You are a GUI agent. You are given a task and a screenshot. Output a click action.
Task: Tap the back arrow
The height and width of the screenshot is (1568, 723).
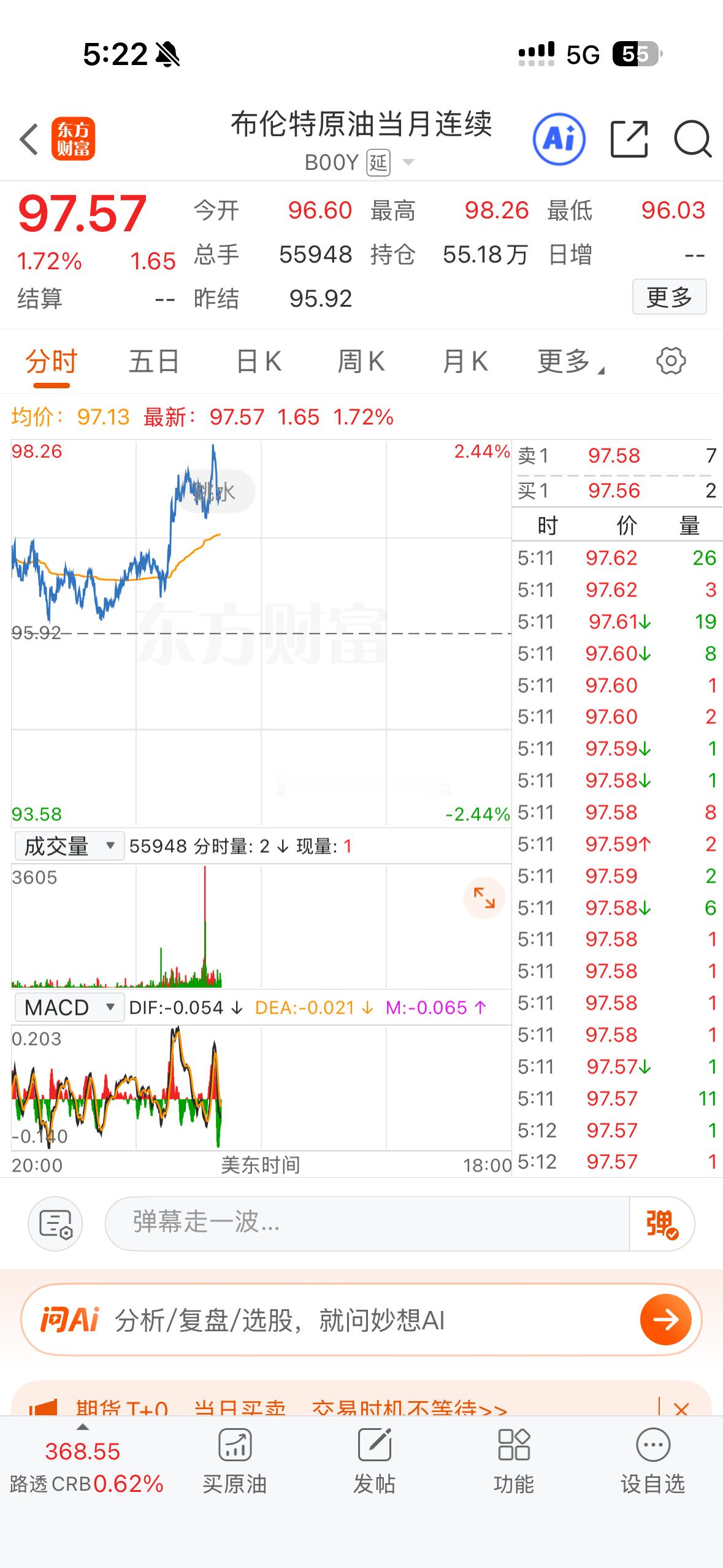click(29, 140)
